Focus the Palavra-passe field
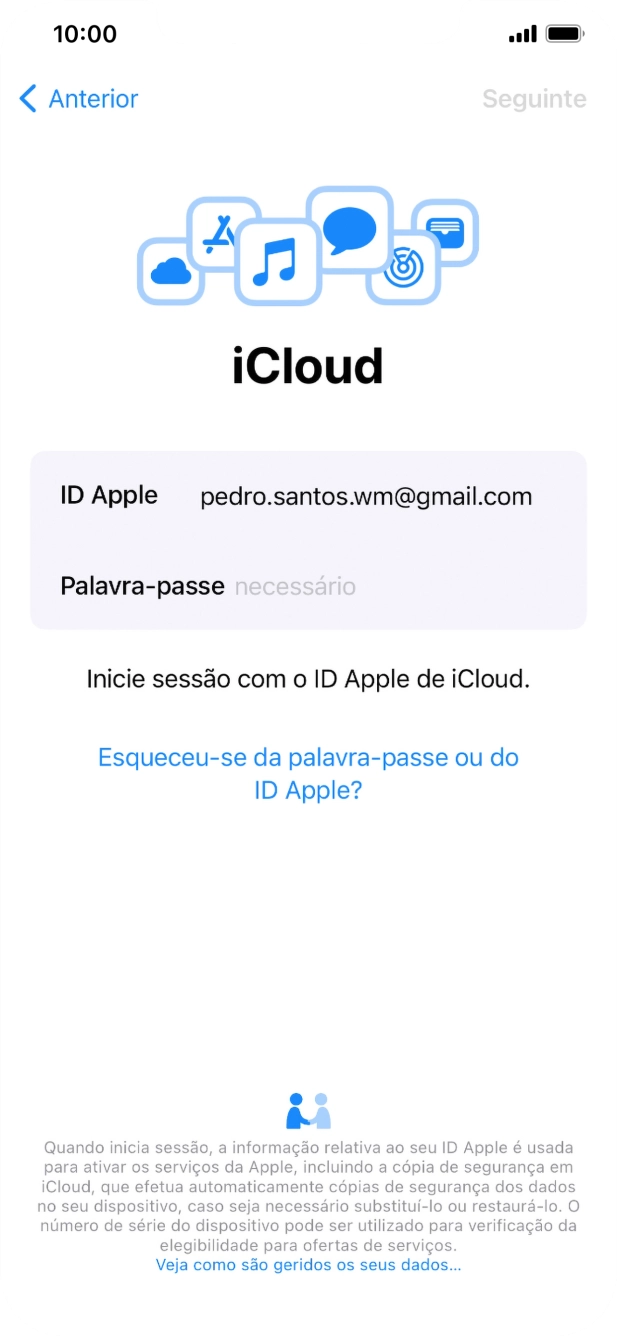The height and width of the screenshot is (1336, 617). [x=400, y=586]
